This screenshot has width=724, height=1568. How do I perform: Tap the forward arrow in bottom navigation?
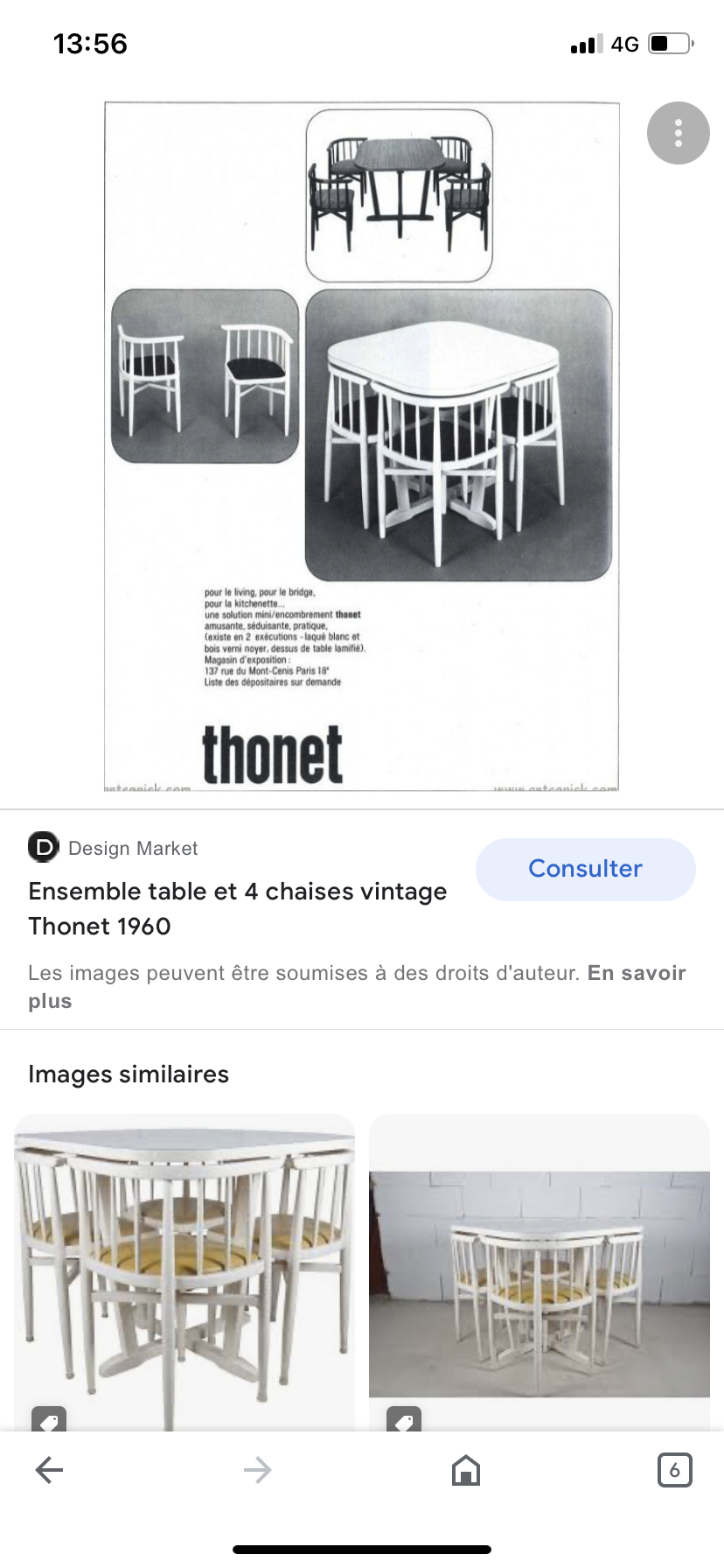point(257,1470)
